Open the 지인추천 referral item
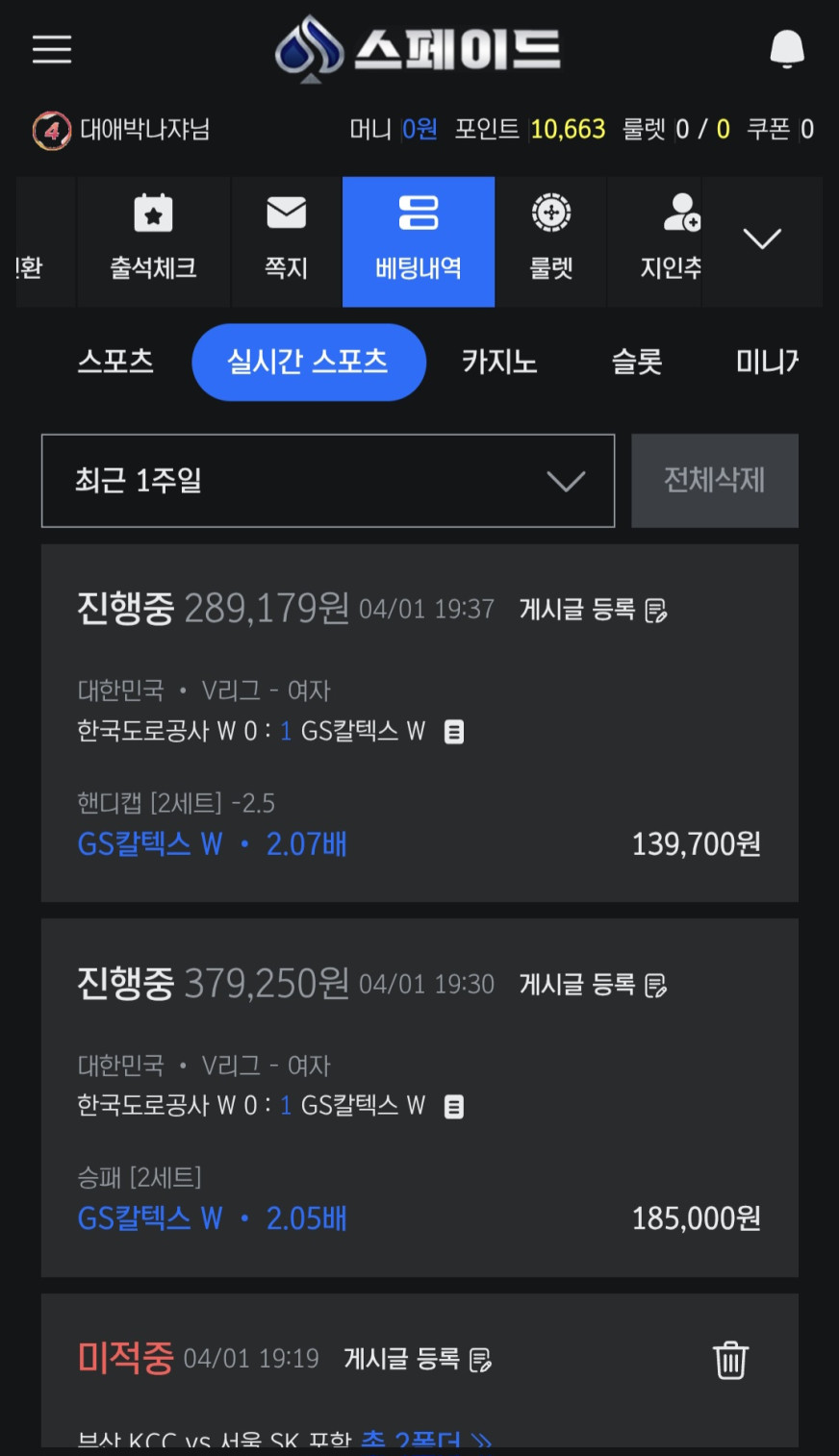 671,240
